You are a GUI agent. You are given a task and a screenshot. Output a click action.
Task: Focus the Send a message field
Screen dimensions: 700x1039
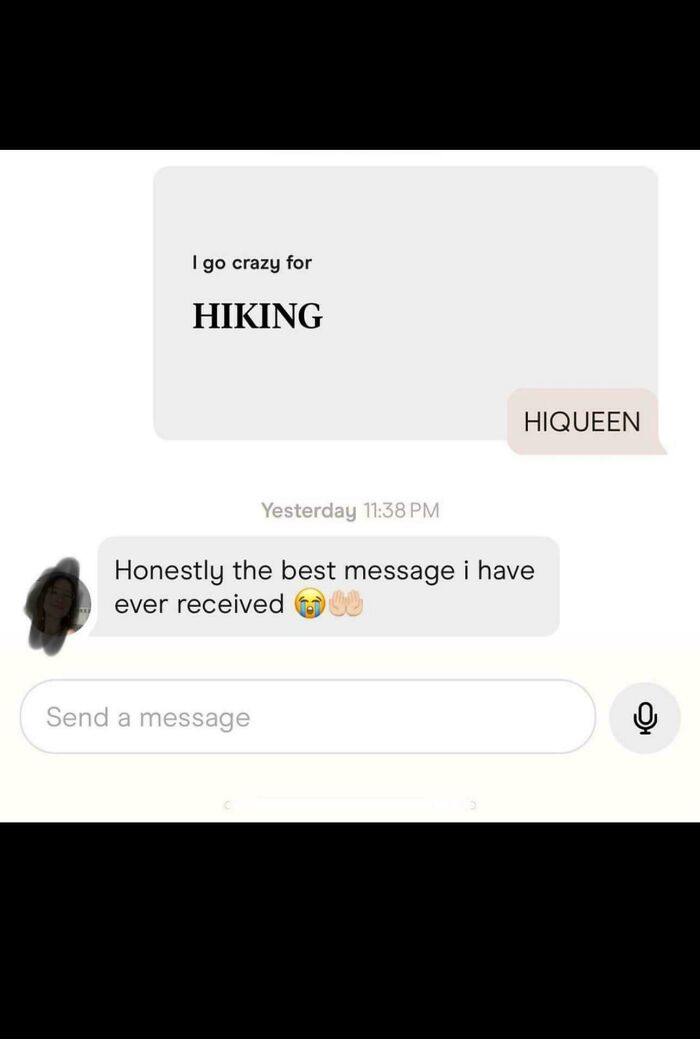pyautogui.click(x=307, y=717)
